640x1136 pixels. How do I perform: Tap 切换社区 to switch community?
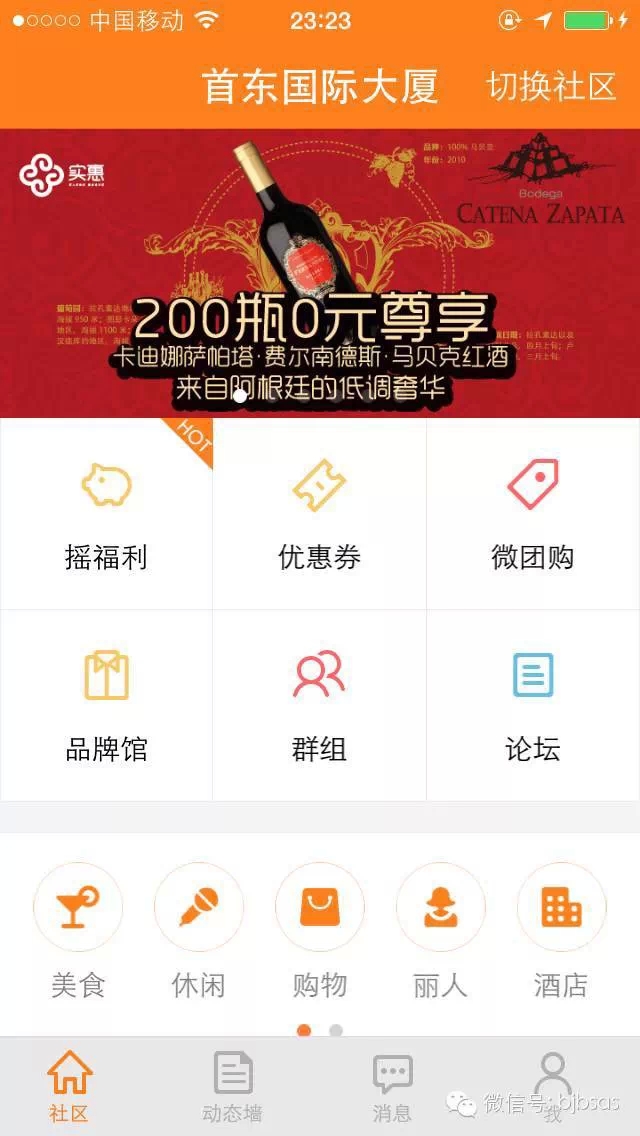click(x=551, y=87)
